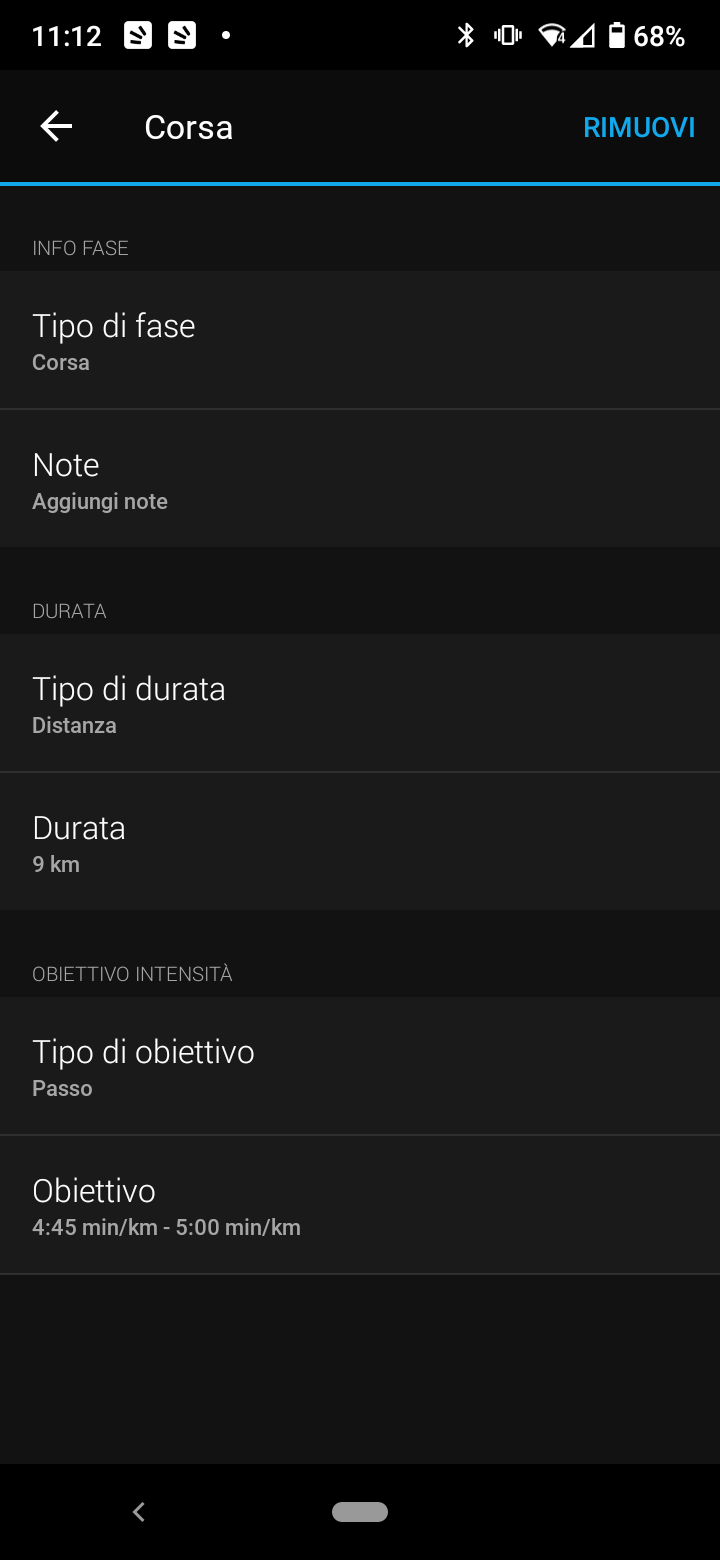Edit the Obiettivo pace range

[360, 1205]
